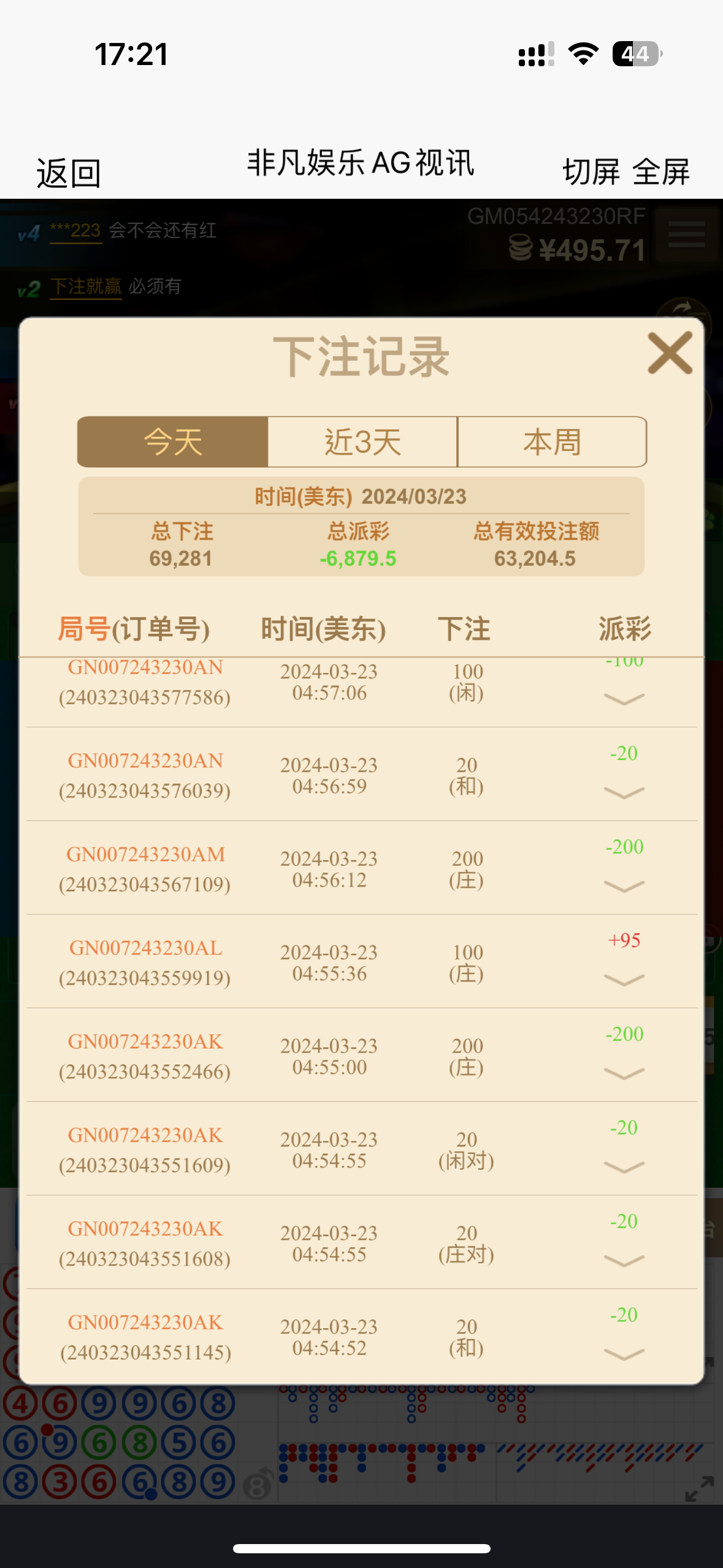This screenshot has width=723, height=1568.
Task: Expand the 庄对 bet record
Action: pyautogui.click(x=624, y=1260)
